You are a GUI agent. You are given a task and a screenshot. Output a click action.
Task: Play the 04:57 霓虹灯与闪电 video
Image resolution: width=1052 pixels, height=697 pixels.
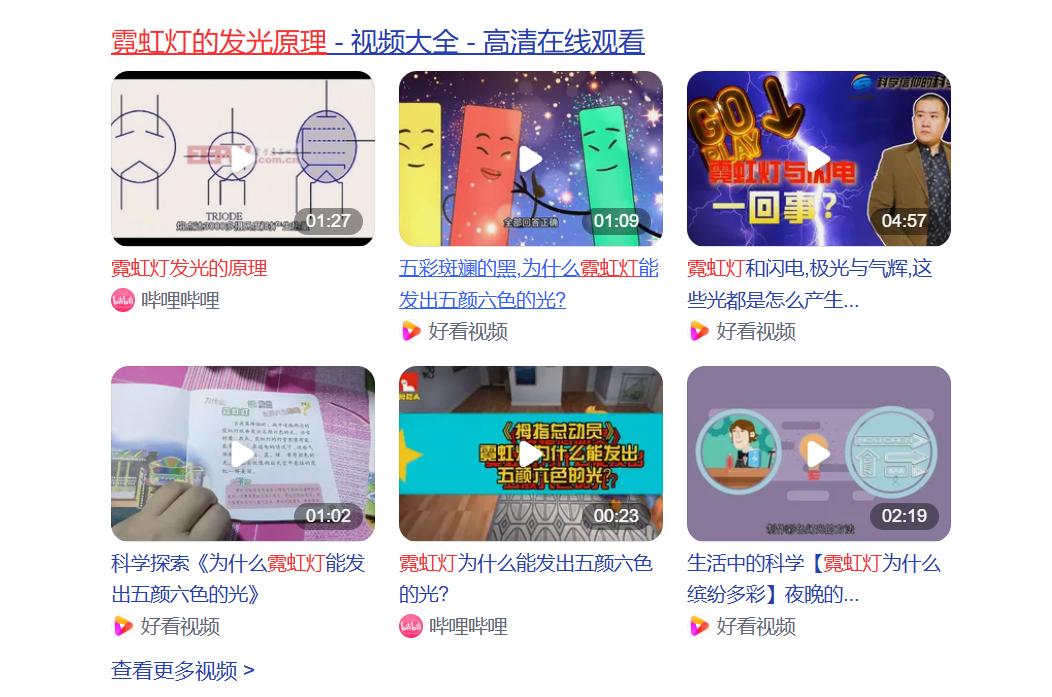click(x=818, y=159)
